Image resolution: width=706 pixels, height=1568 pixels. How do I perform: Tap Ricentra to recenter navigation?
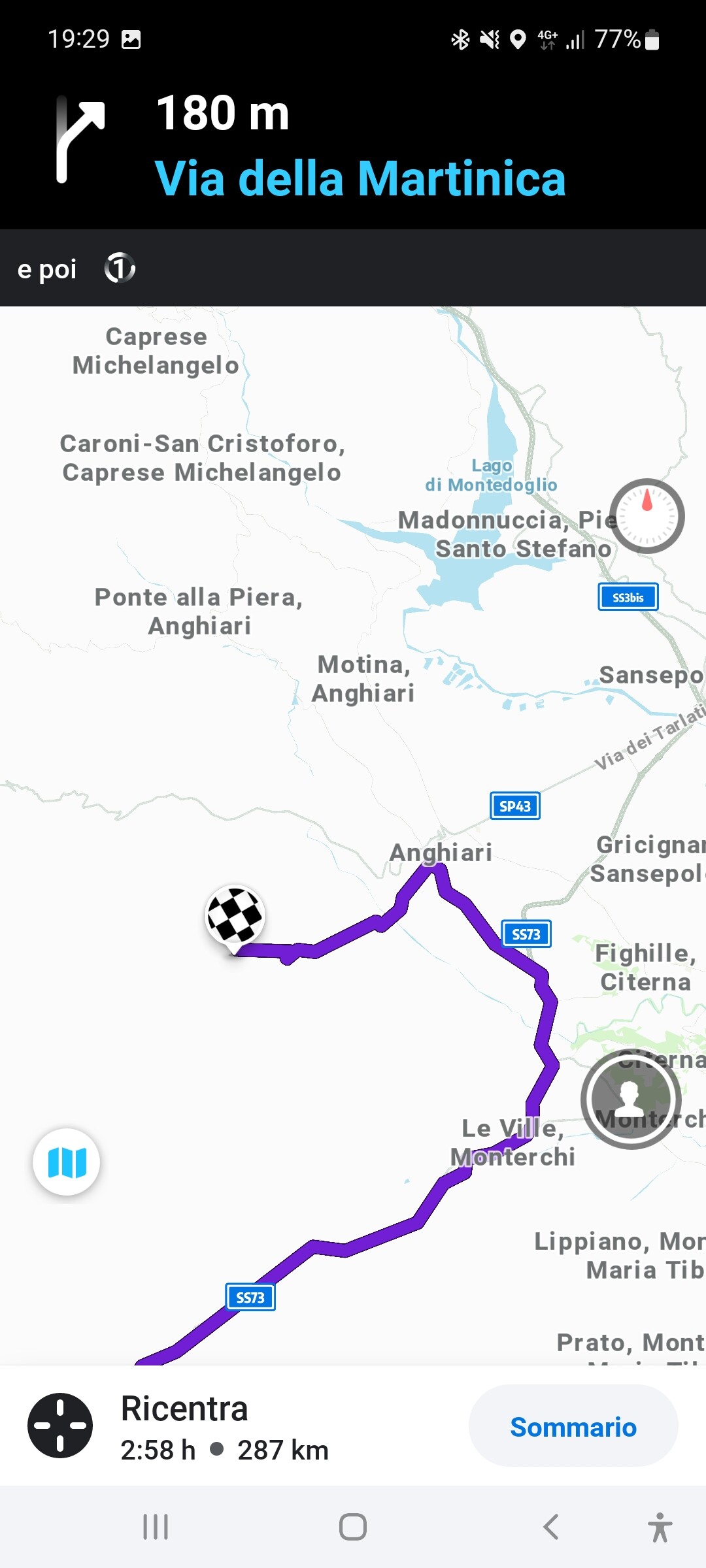point(185,1409)
